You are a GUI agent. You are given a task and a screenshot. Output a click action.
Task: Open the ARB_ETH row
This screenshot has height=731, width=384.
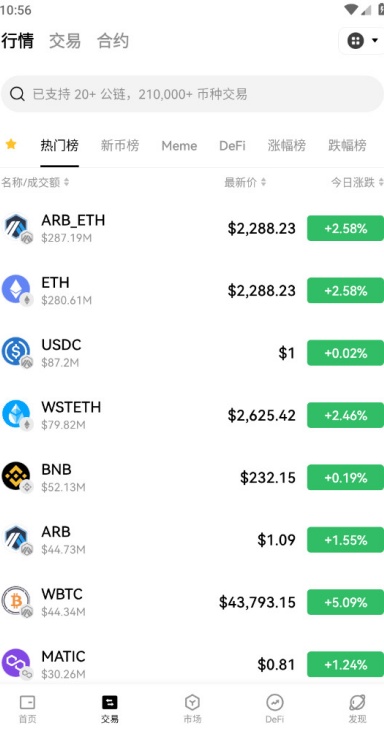(x=192, y=228)
